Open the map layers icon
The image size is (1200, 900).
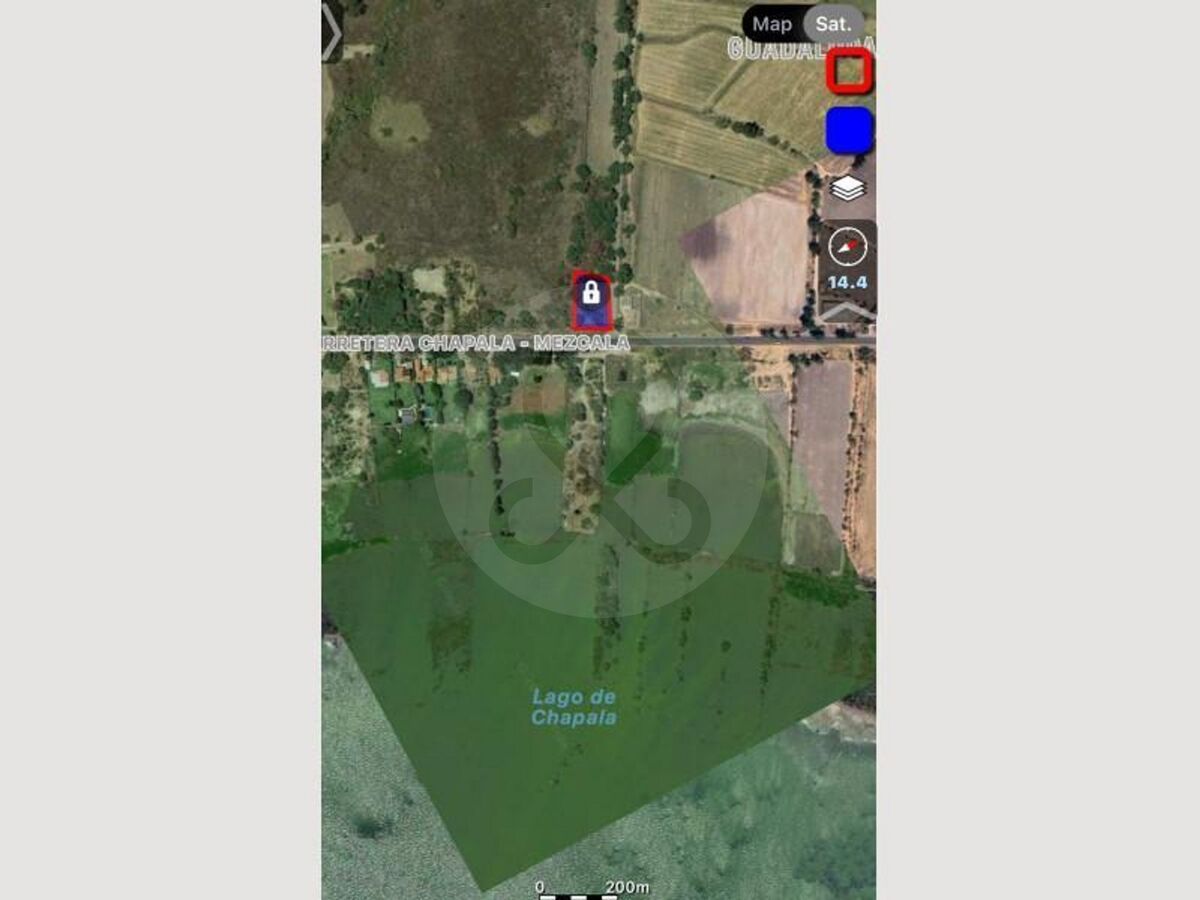coord(849,188)
